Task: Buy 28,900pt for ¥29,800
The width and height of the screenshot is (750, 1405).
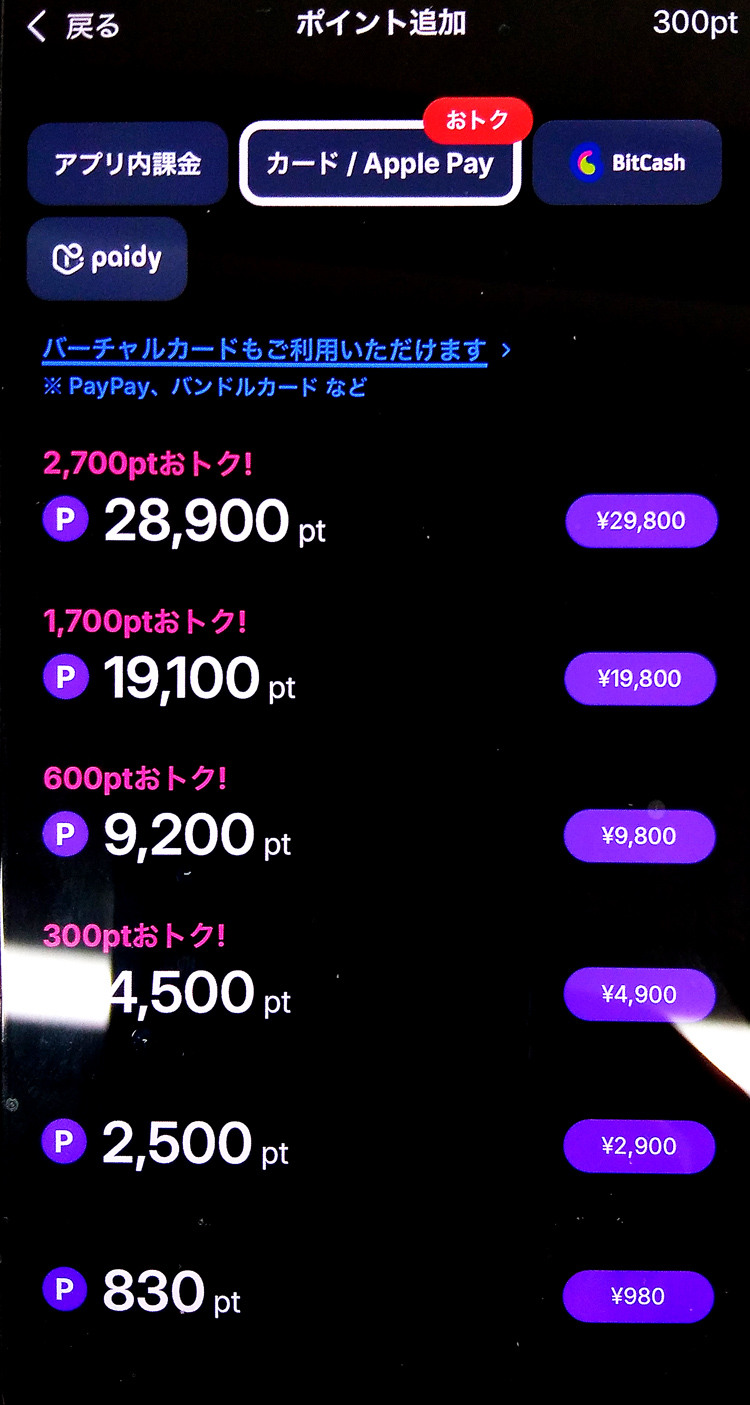Action: [x=641, y=521]
